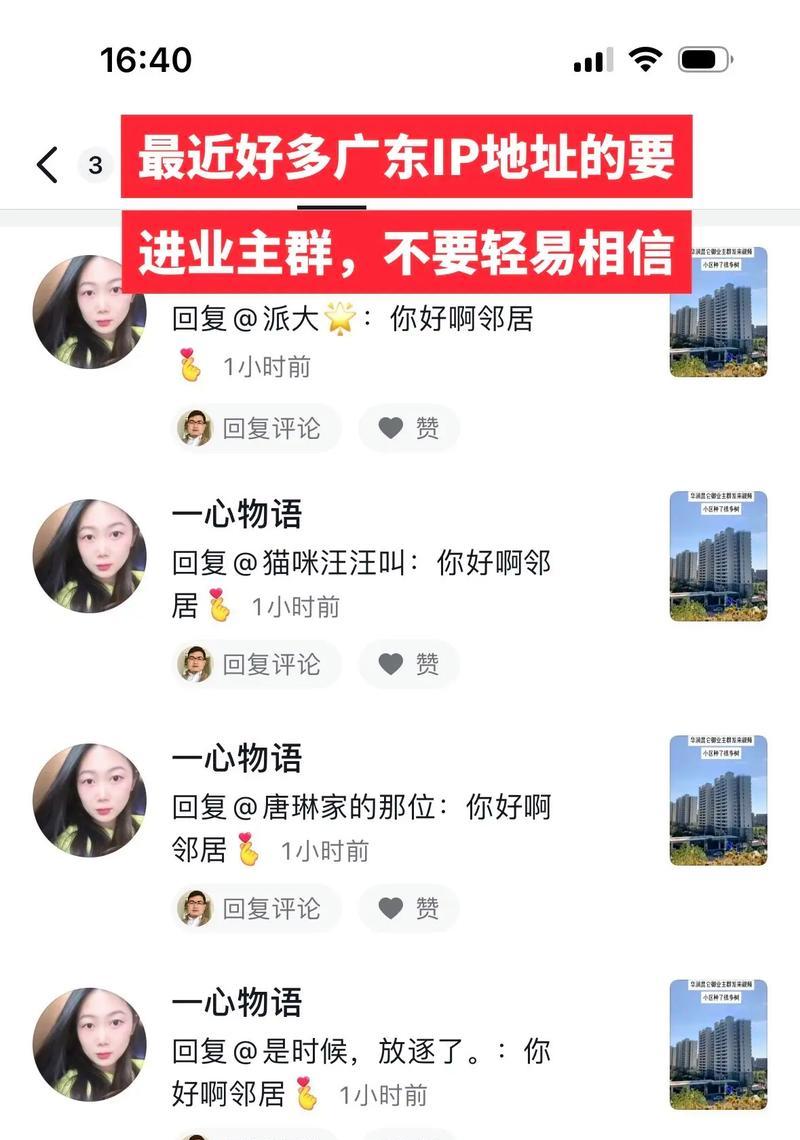Go back using the top-left arrow
This screenshot has width=800, height=1140.
(48, 164)
